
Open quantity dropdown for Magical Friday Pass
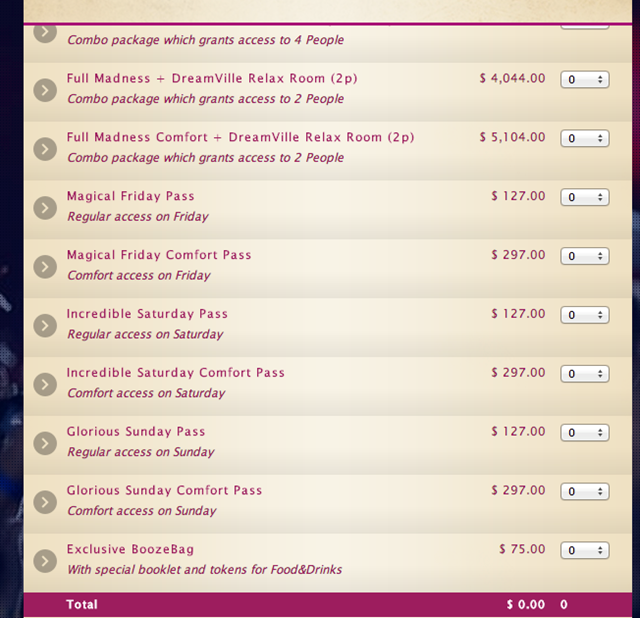point(584,198)
